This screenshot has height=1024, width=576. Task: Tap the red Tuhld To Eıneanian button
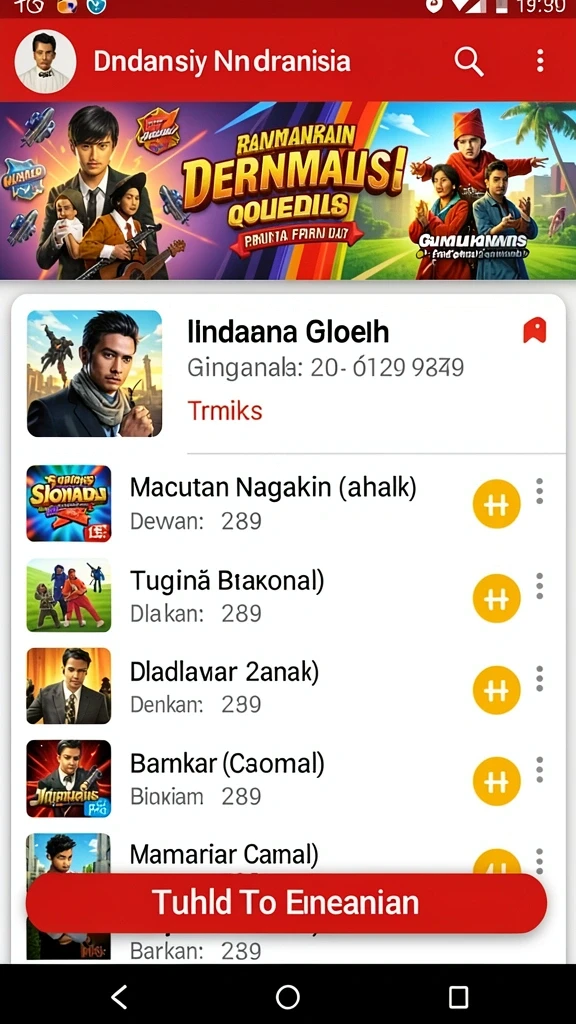point(286,903)
